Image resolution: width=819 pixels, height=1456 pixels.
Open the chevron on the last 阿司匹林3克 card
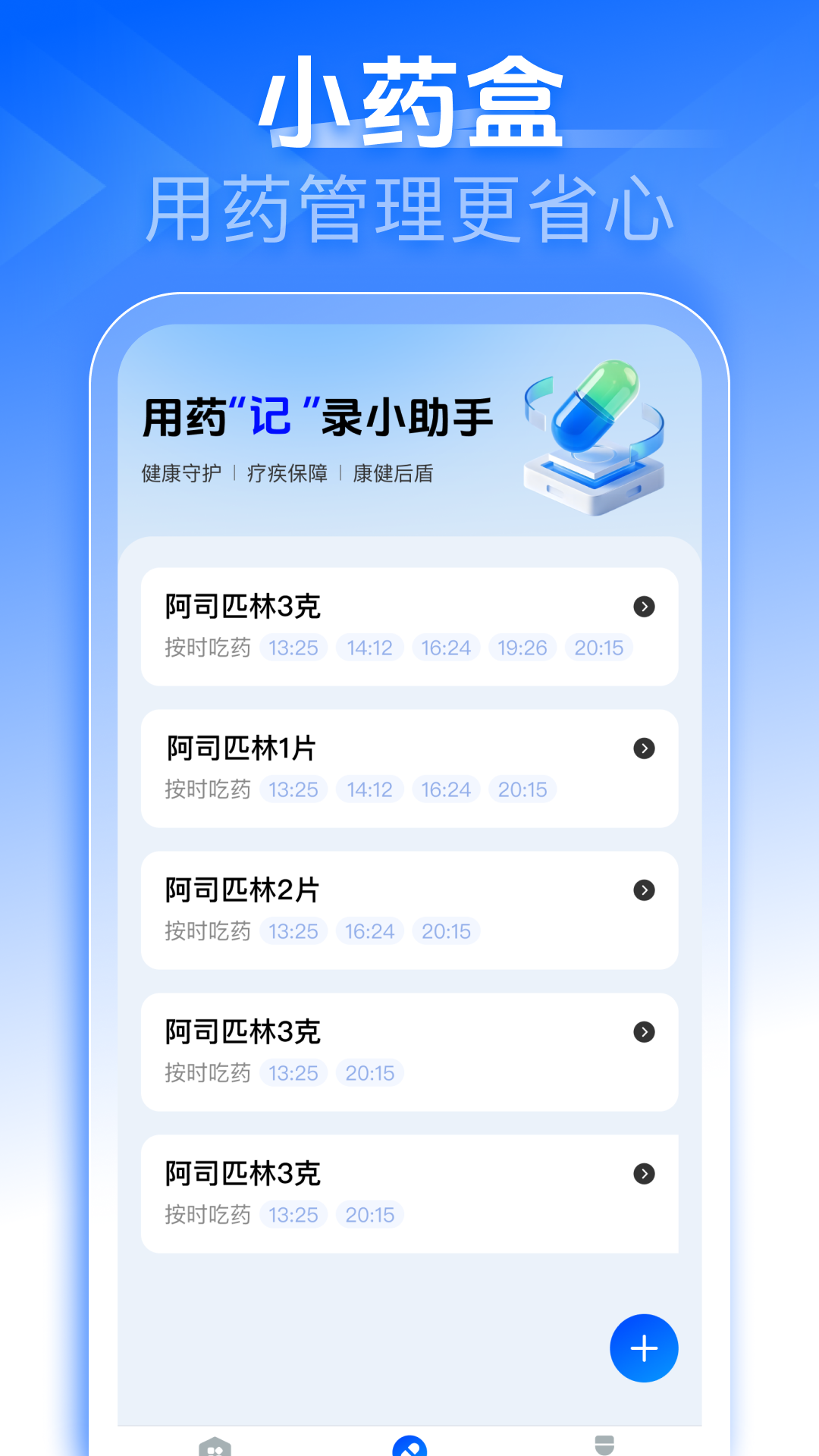click(x=644, y=1173)
